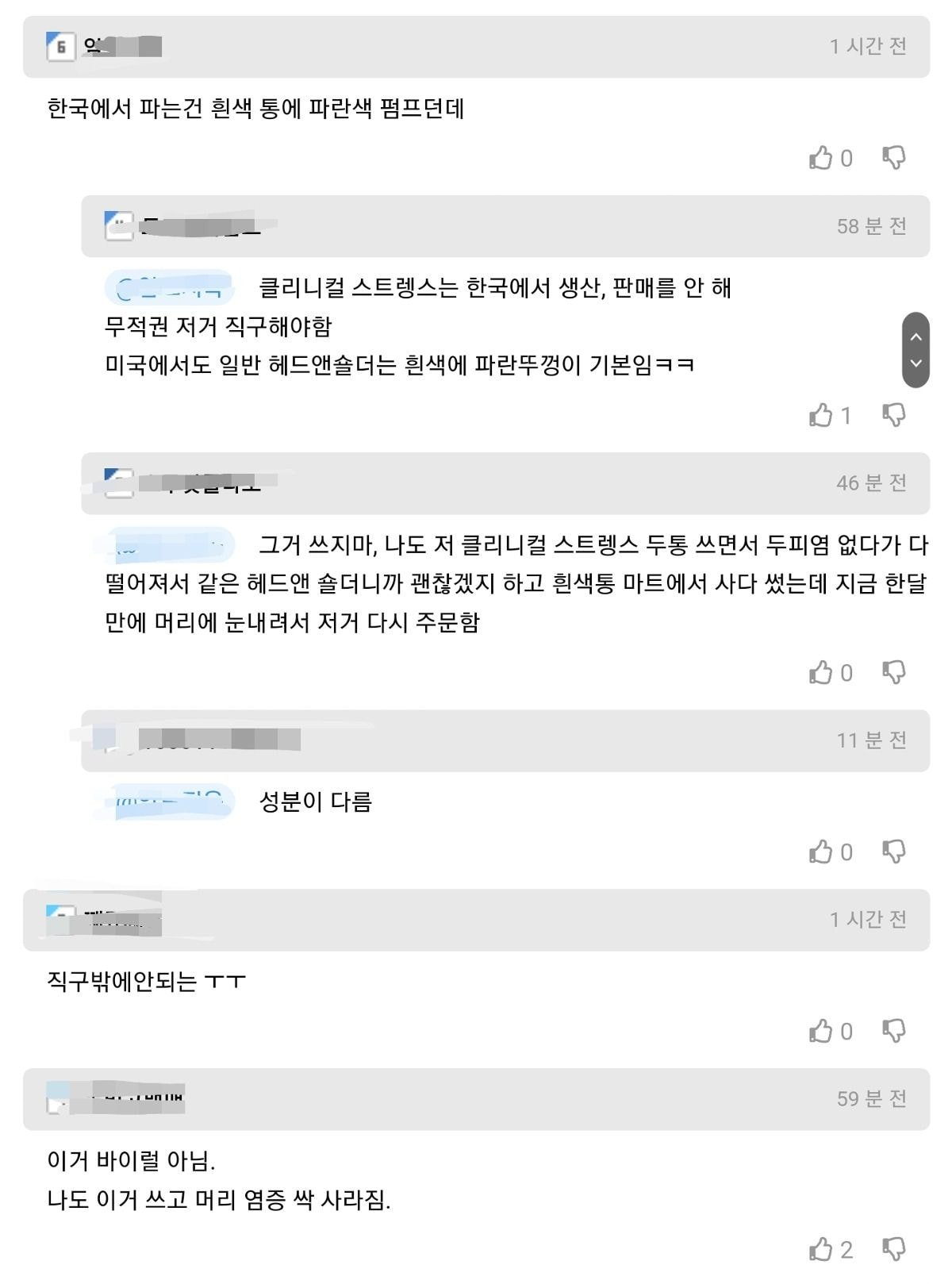Open the mentioned user tag before 성분이 다름
Screen dimensions: 952x1284
(171, 802)
